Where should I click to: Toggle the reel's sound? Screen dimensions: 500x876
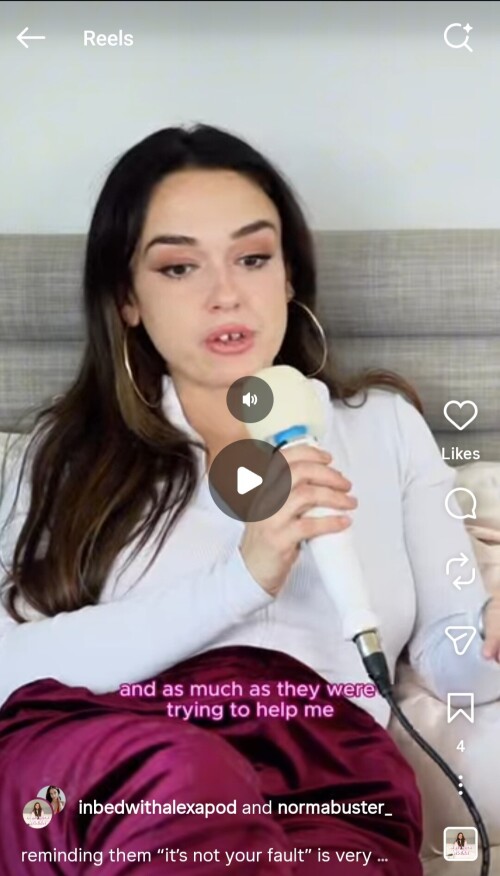tap(250, 399)
